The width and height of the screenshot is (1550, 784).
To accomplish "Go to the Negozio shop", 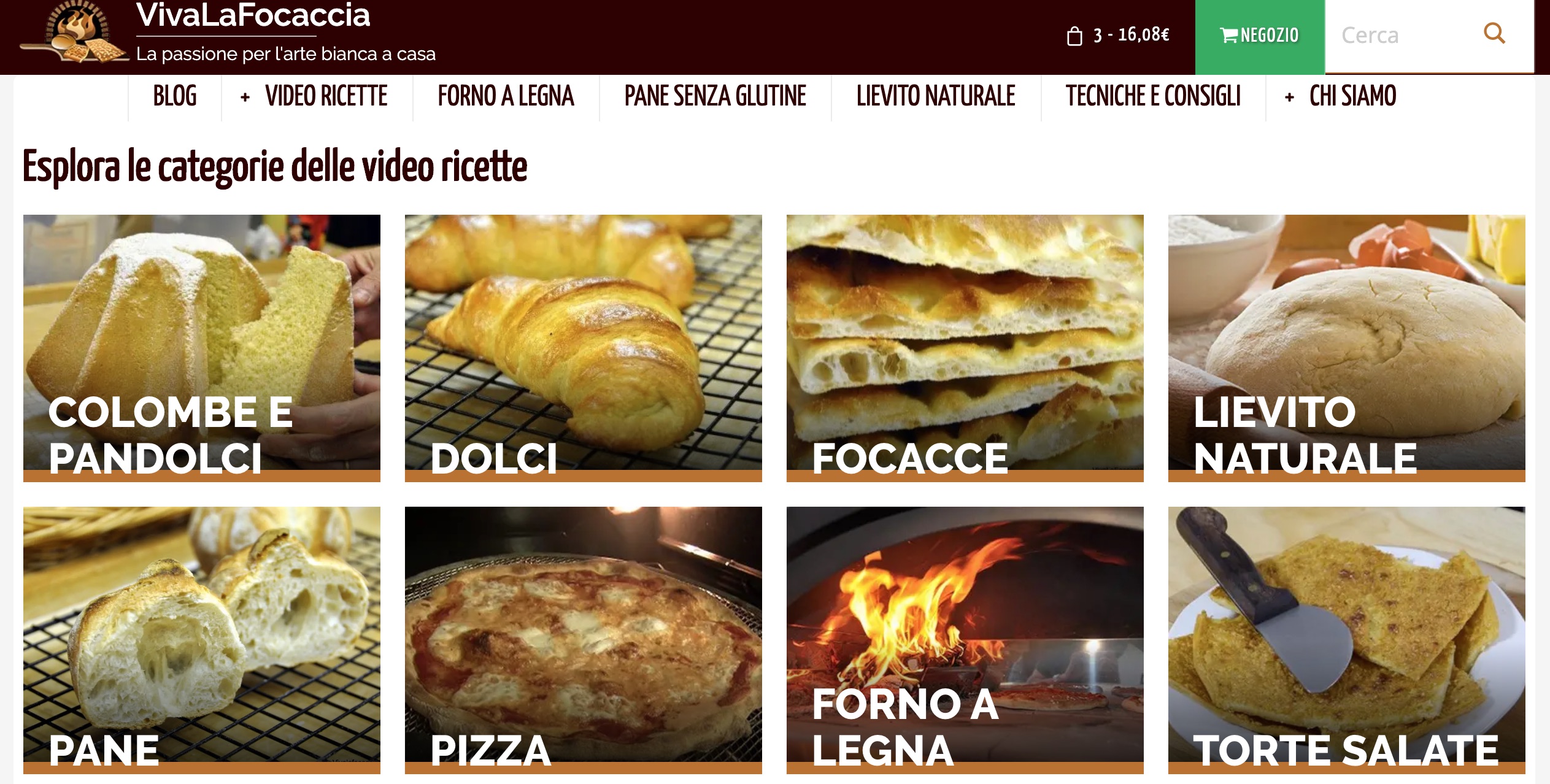I will tap(1259, 36).
